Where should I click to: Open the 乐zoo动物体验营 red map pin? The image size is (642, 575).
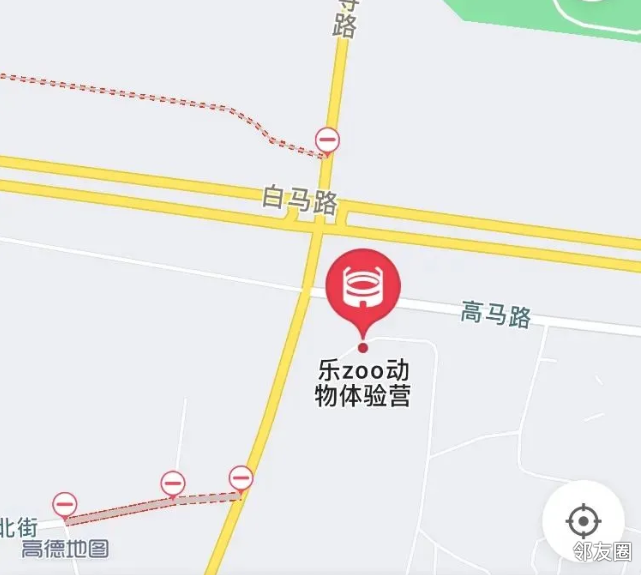(x=364, y=288)
